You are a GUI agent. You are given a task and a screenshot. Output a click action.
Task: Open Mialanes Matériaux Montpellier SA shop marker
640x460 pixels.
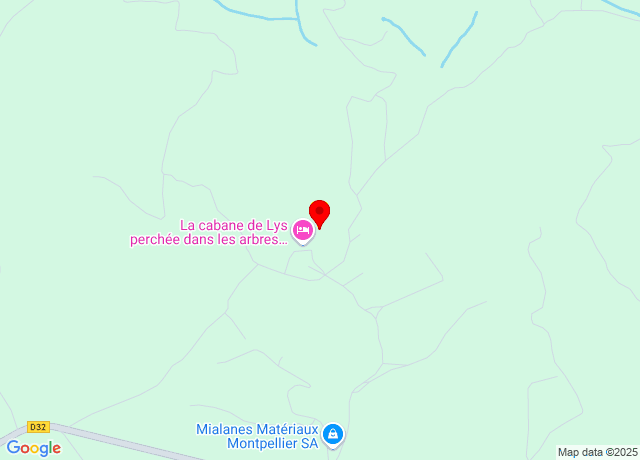pos(334,434)
